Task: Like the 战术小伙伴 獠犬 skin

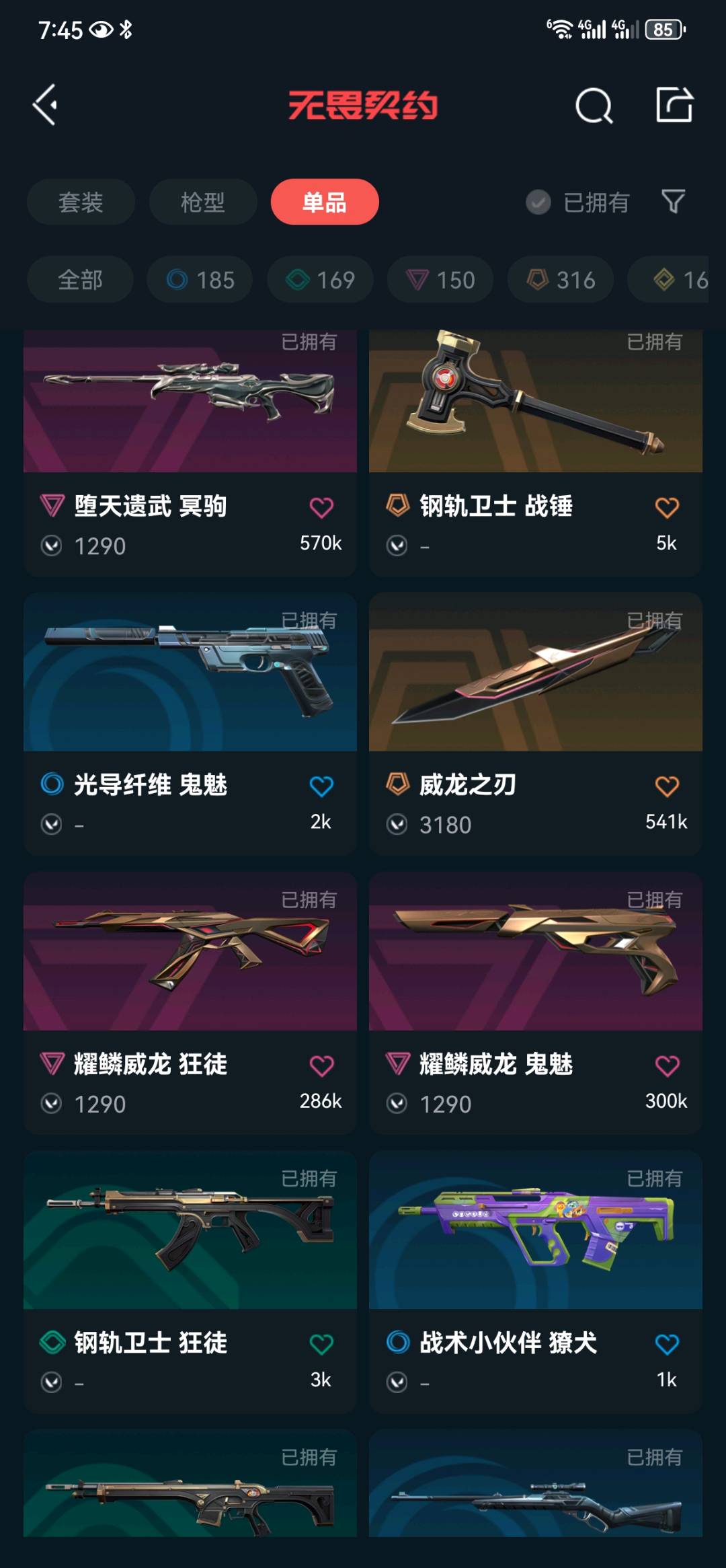Action: [667, 1344]
